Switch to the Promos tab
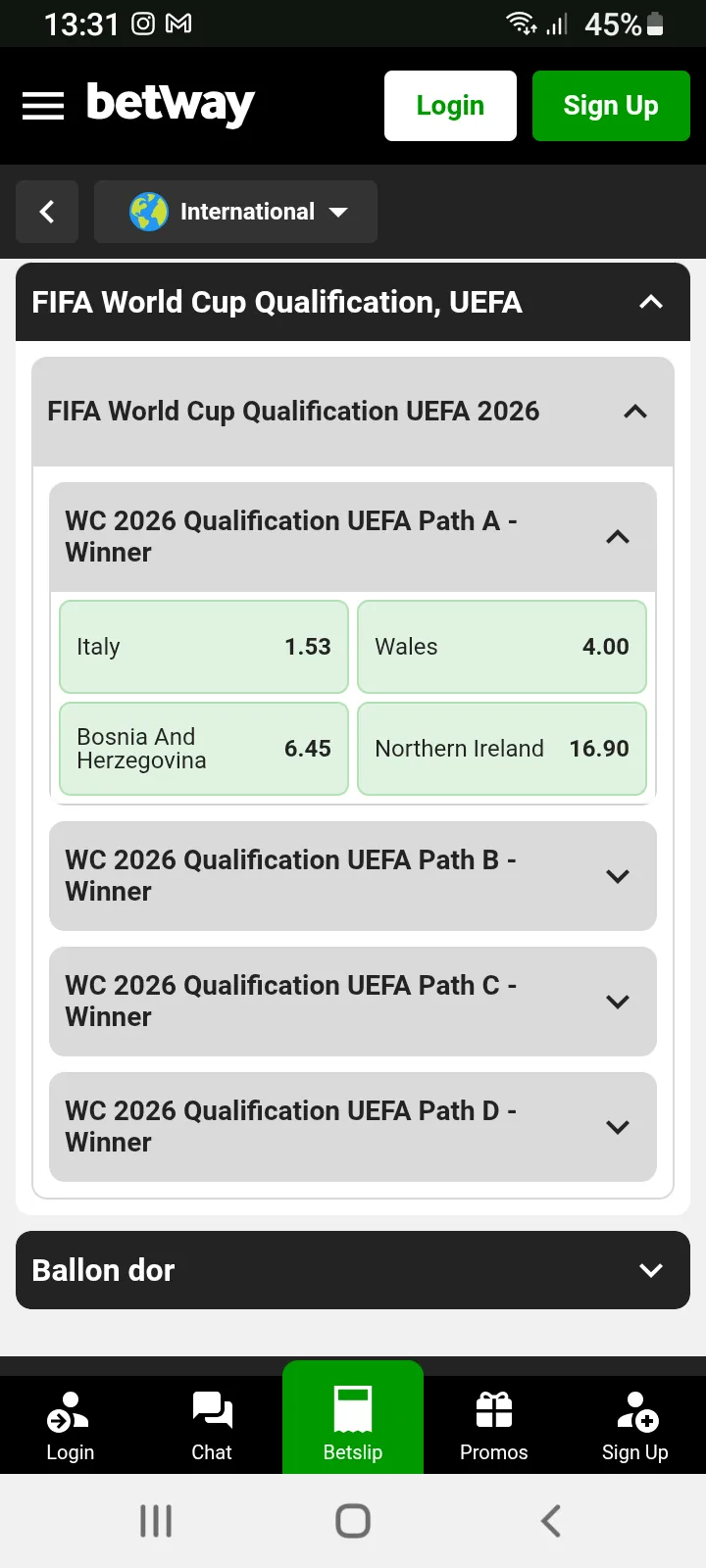This screenshot has height=1568, width=706. tap(493, 1426)
